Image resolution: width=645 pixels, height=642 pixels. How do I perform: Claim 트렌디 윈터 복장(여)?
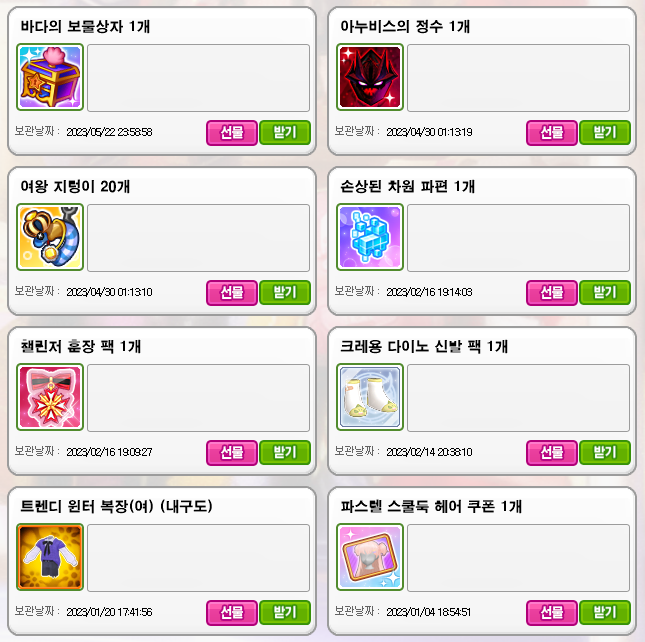click(x=285, y=612)
